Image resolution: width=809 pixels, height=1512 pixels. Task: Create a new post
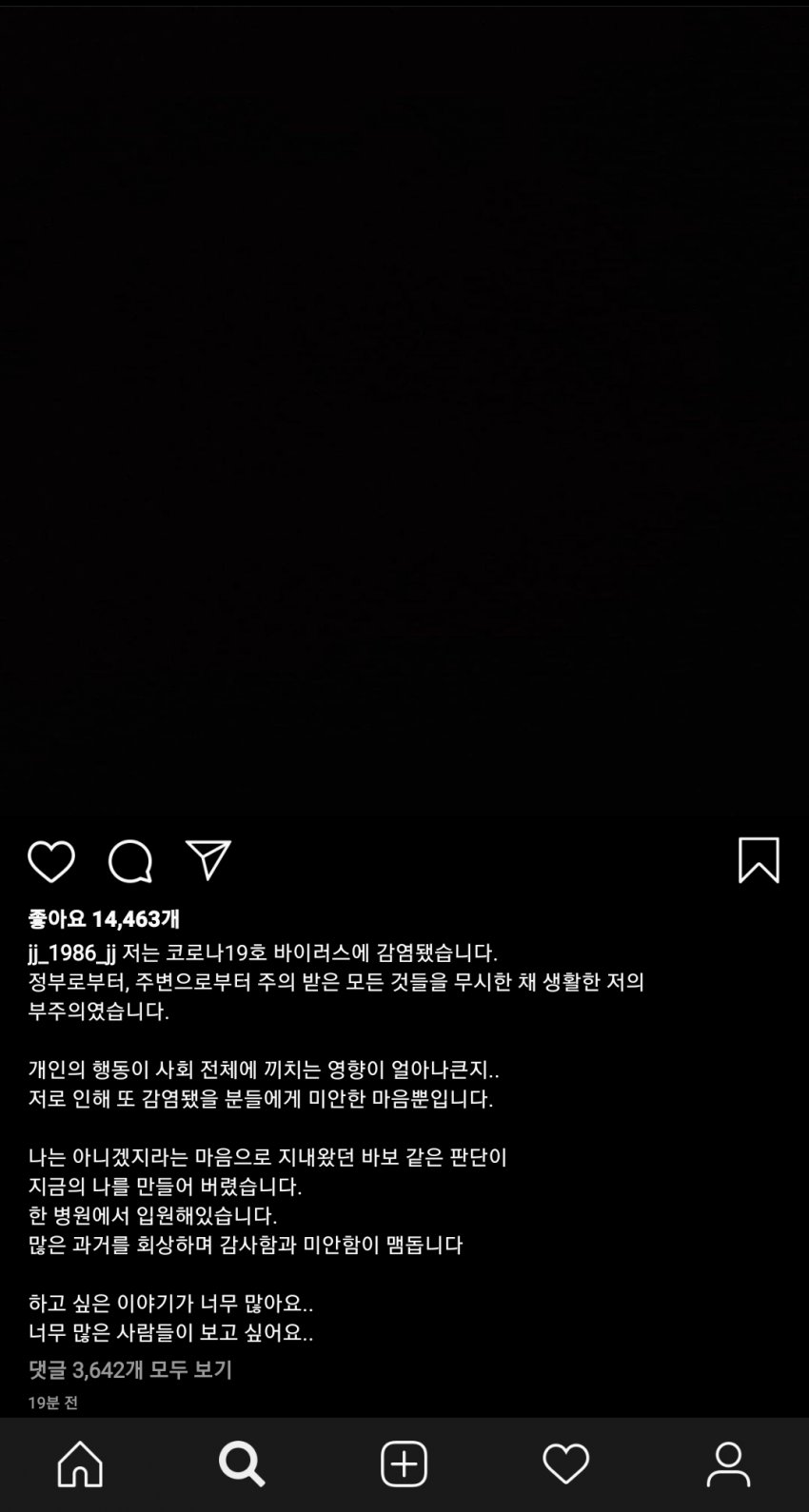404,1463
